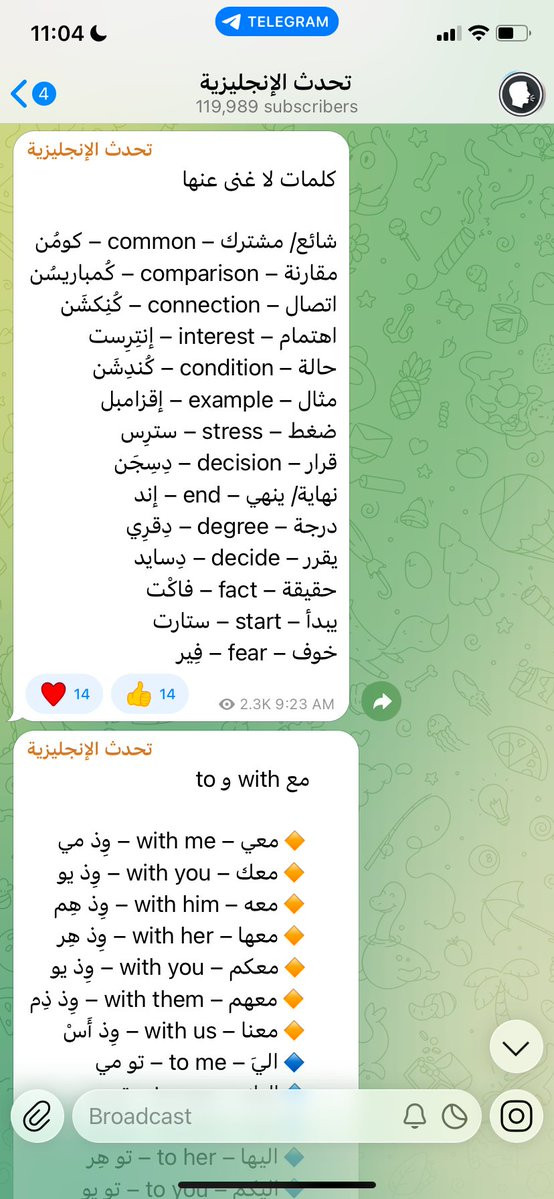Record a video message
The image size is (554, 1199).
click(x=517, y=1116)
